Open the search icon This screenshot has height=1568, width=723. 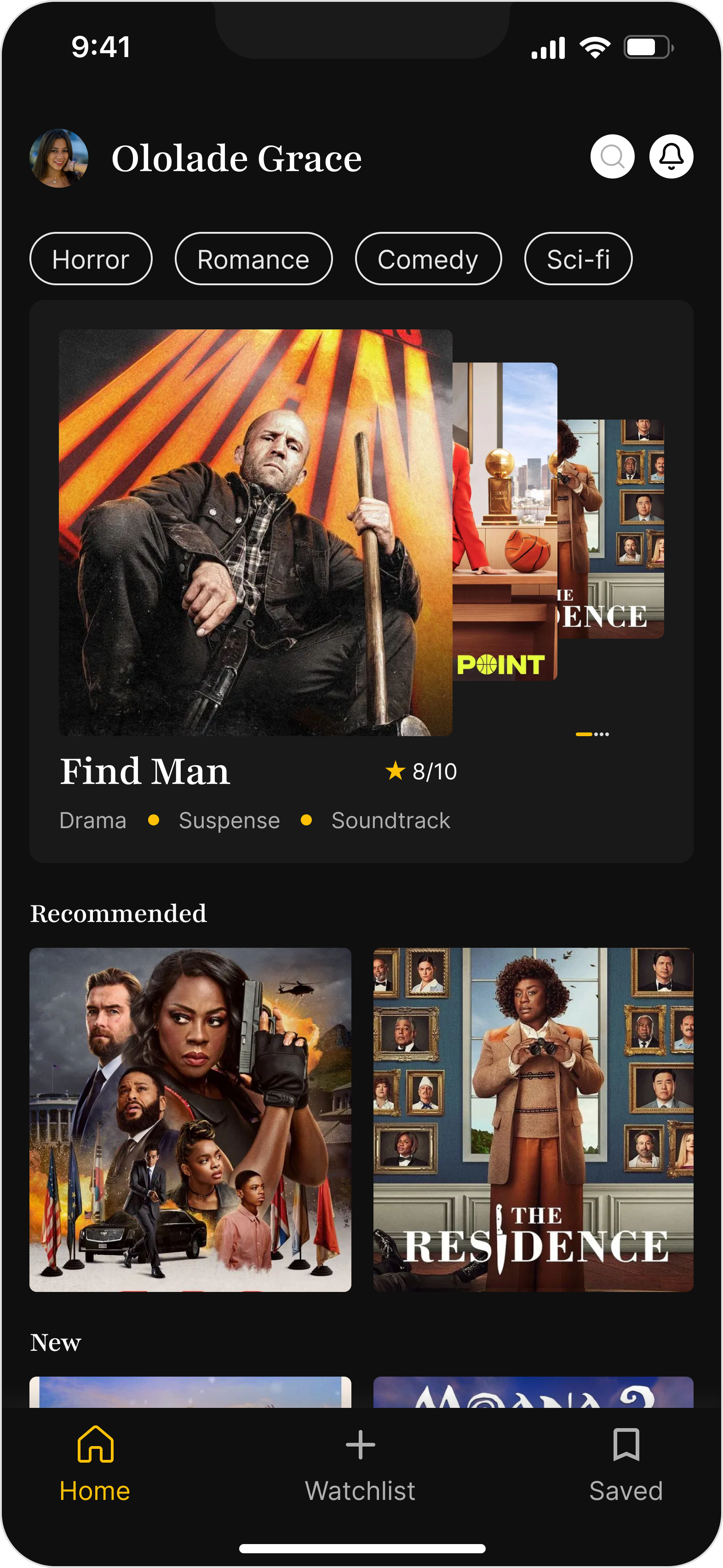click(612, 156)
